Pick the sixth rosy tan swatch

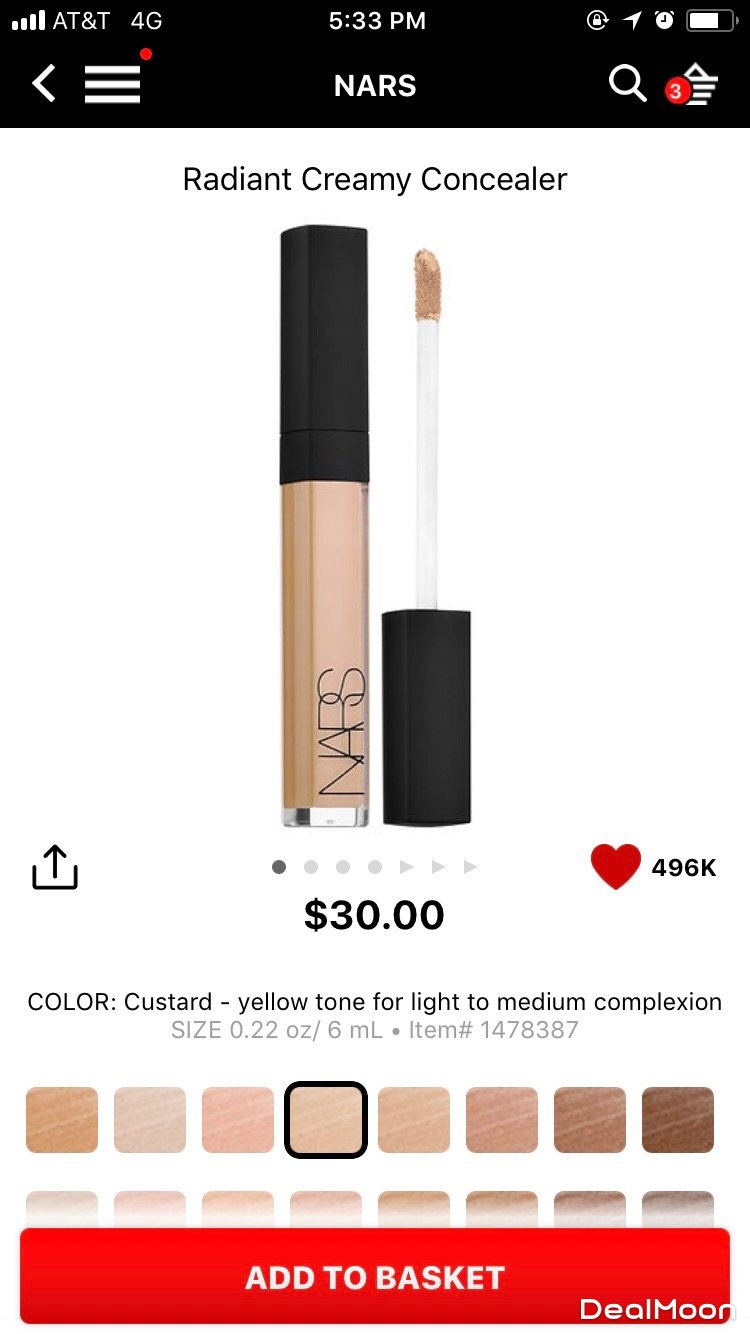click(x=502, y=1120)
